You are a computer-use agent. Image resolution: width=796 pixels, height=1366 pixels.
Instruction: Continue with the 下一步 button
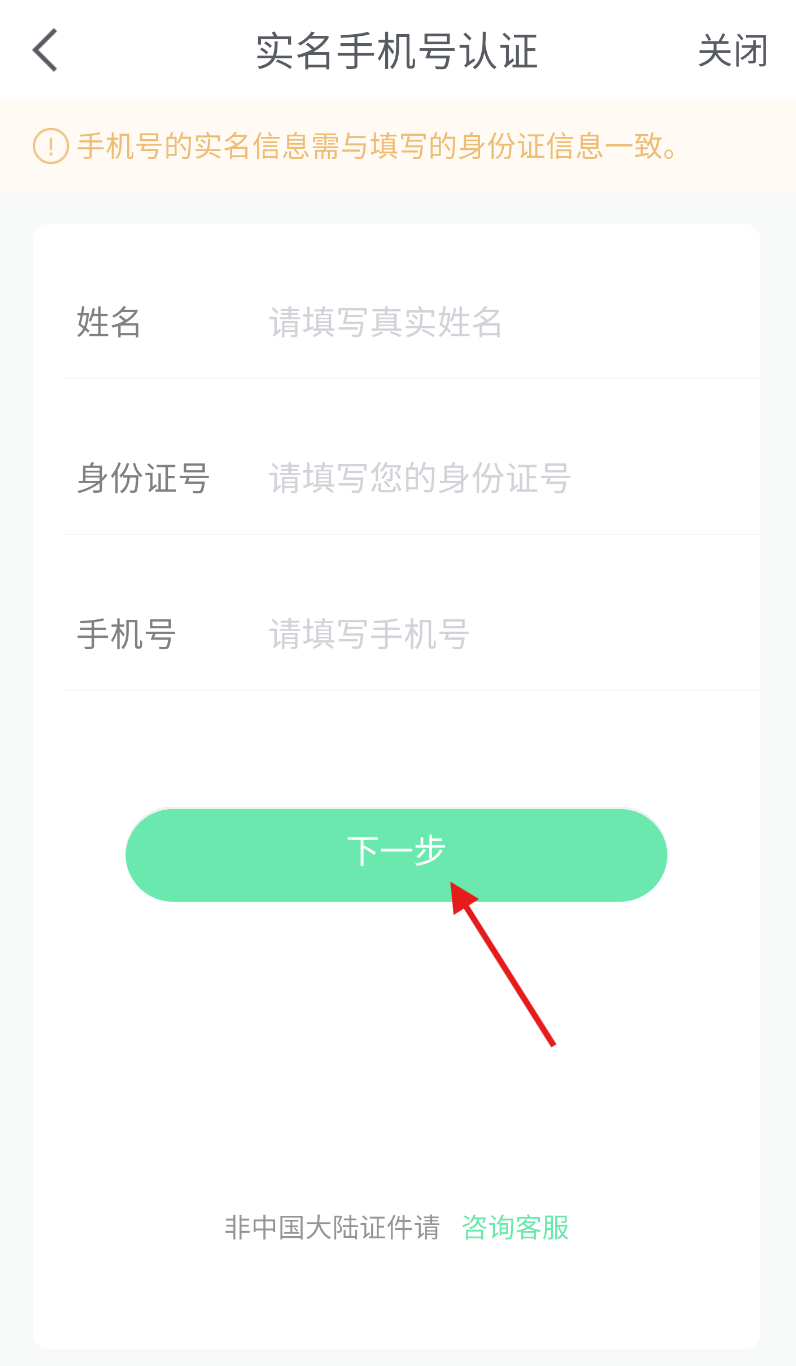pos(396,855)
